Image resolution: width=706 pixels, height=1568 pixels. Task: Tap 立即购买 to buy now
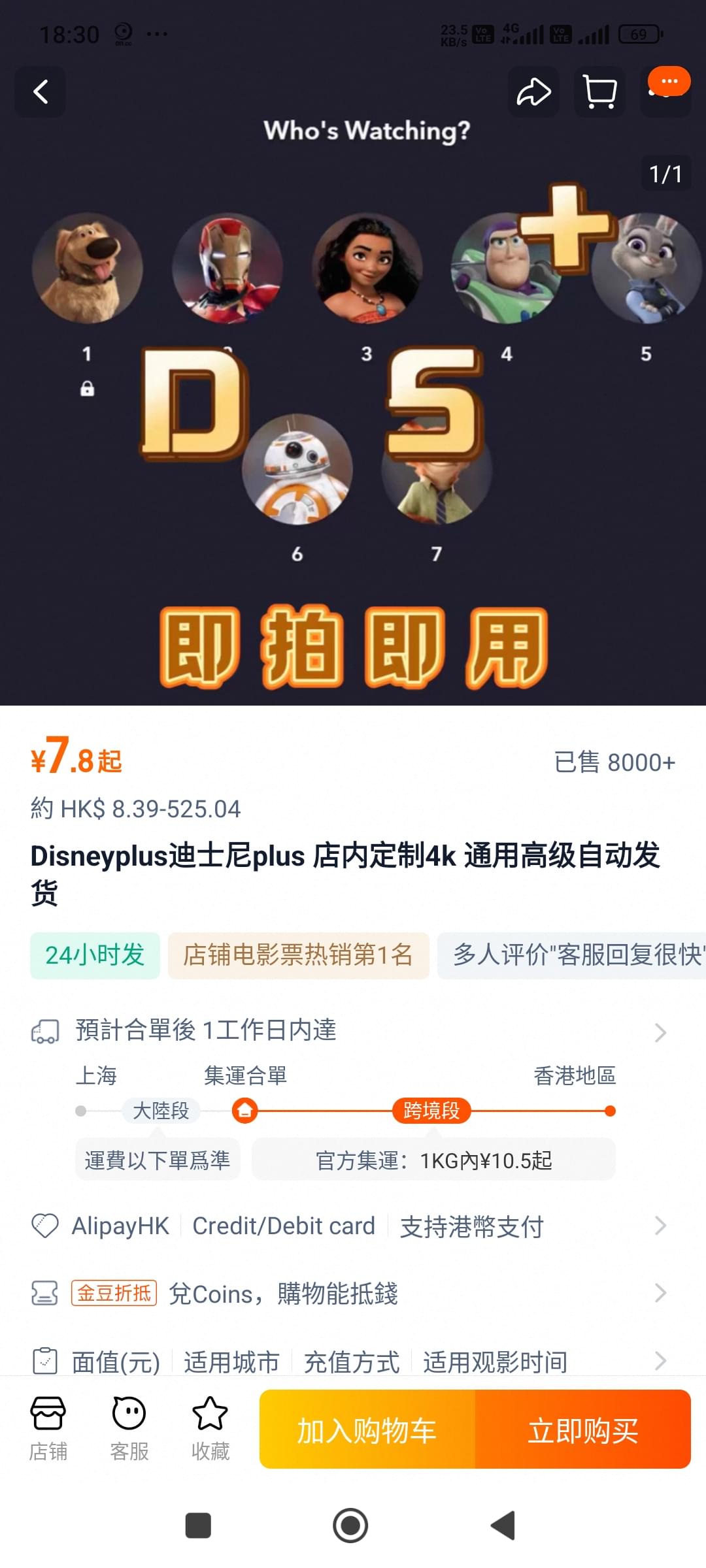coord(583,1429)
